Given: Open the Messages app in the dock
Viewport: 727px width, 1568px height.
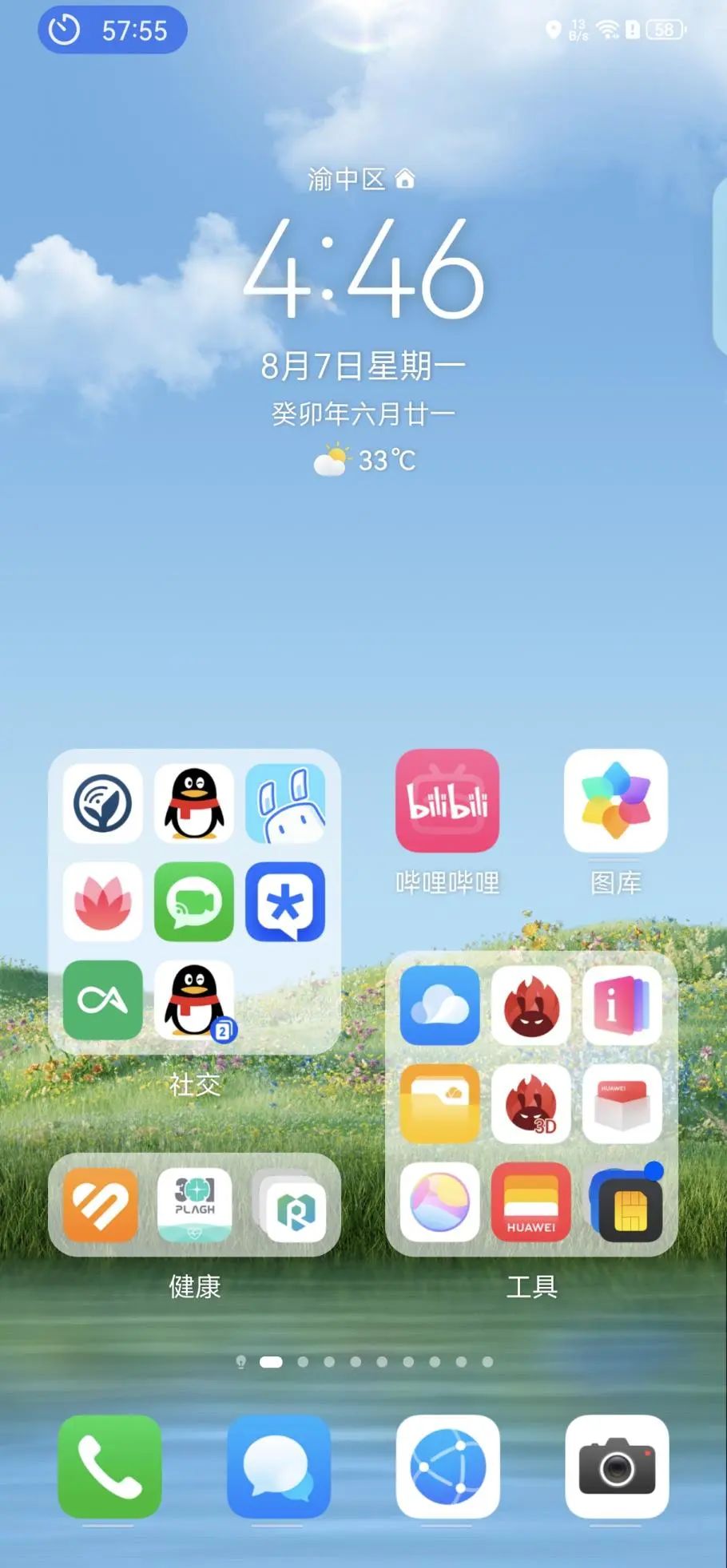Looking at the screenshot, I should point(279,1467).
